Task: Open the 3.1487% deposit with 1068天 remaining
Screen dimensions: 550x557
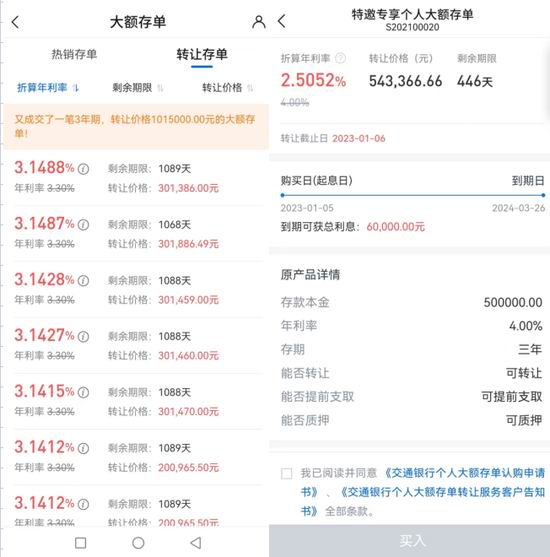Action: click(137, 233)
